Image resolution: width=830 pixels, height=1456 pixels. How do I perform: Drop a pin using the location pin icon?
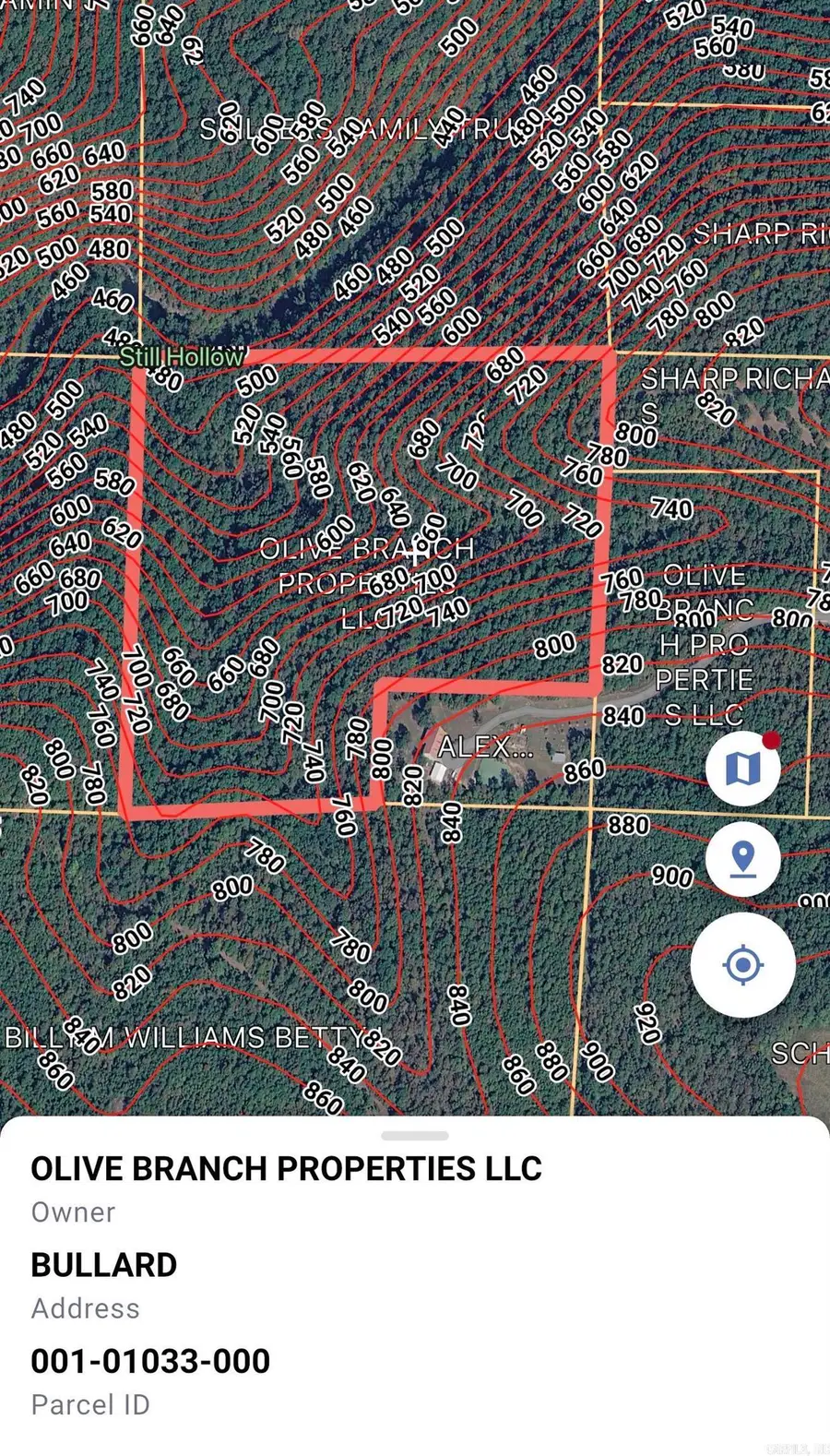click(743, 859)
